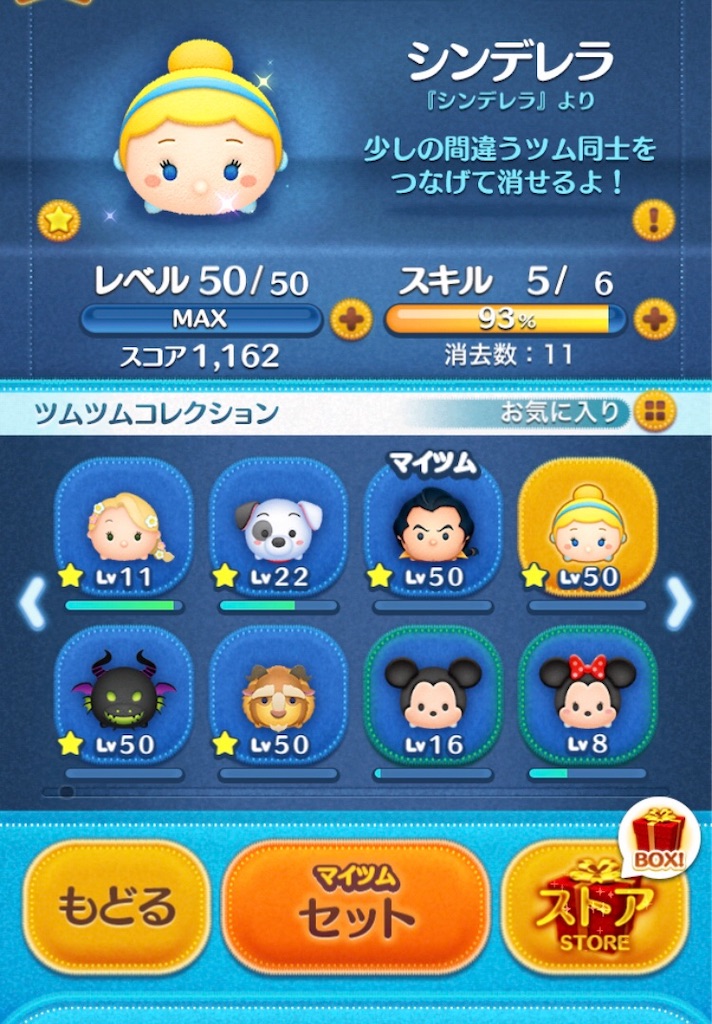Select the Minnie tsum Lv8
The height and width of the screenshot is (1024, 712).
tap(588, 695)
